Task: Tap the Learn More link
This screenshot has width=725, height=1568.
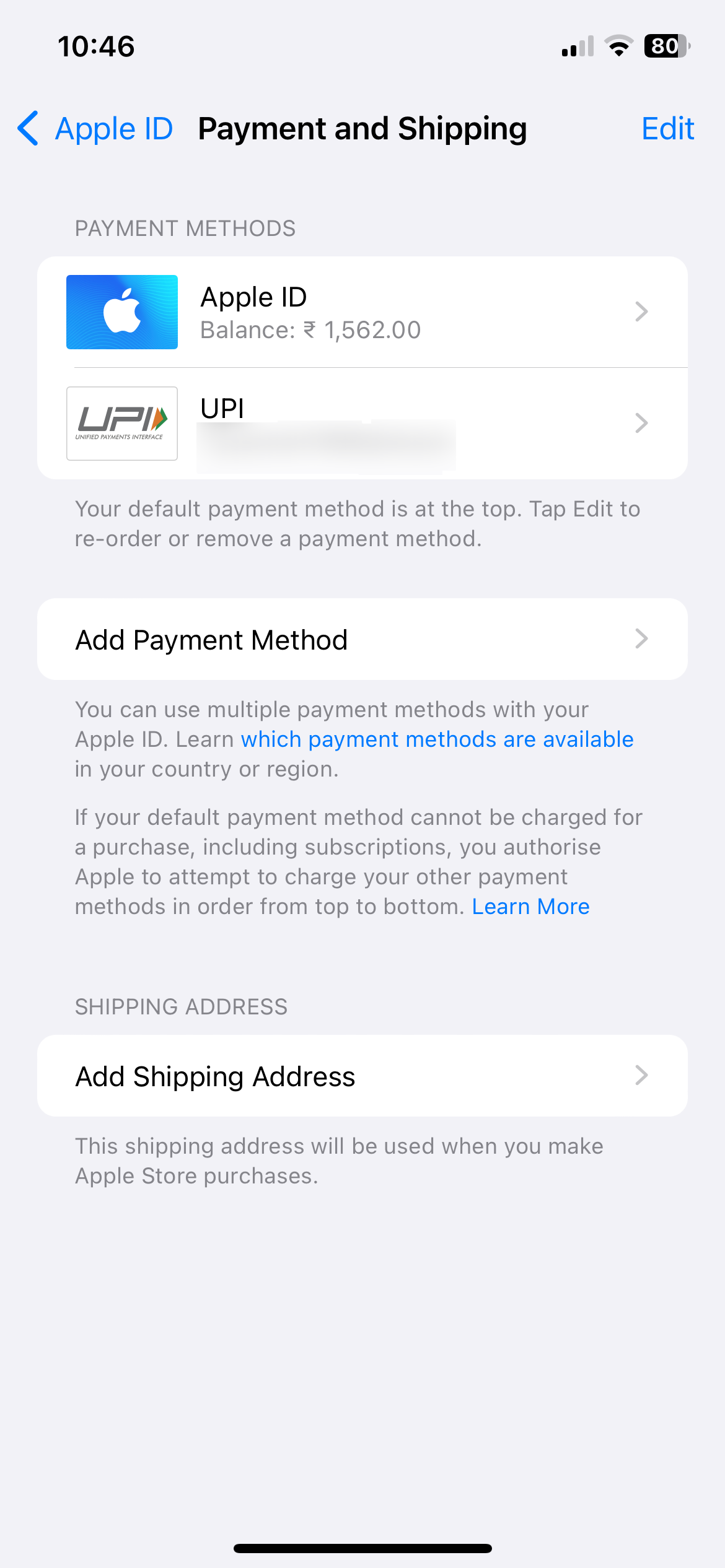Action: 530,907
